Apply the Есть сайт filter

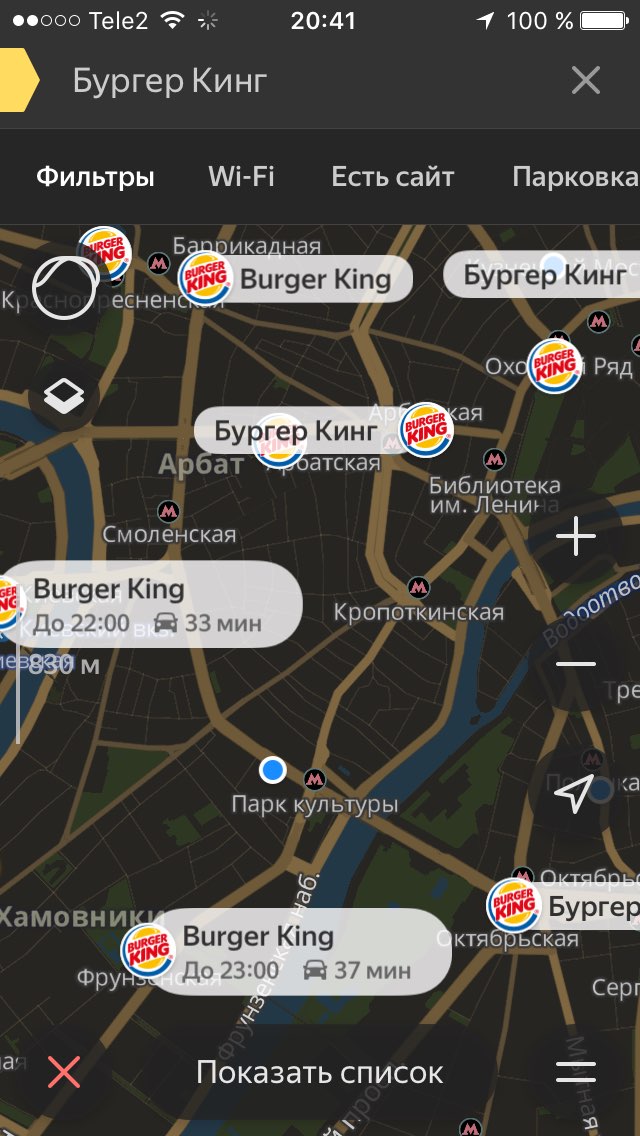[393, 177]
